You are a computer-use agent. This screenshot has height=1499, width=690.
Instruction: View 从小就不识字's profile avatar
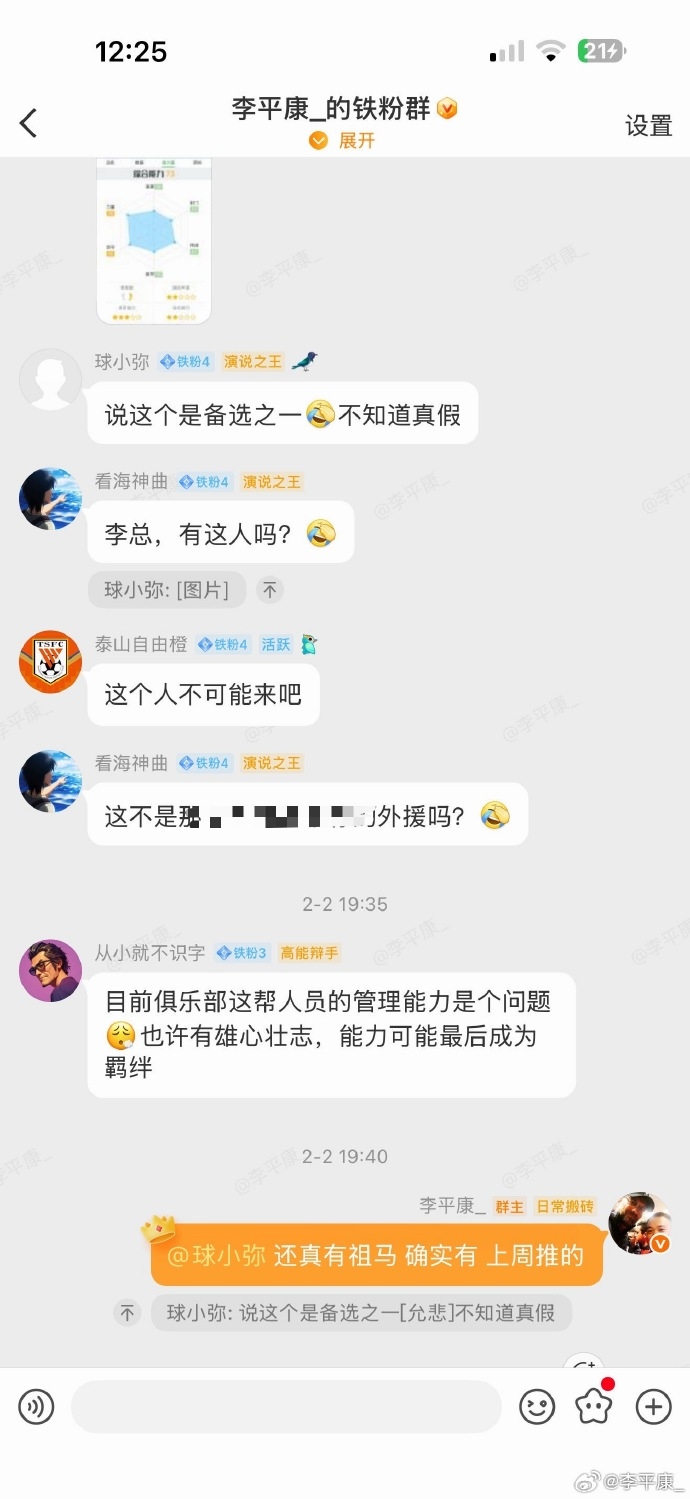point(50,970)
